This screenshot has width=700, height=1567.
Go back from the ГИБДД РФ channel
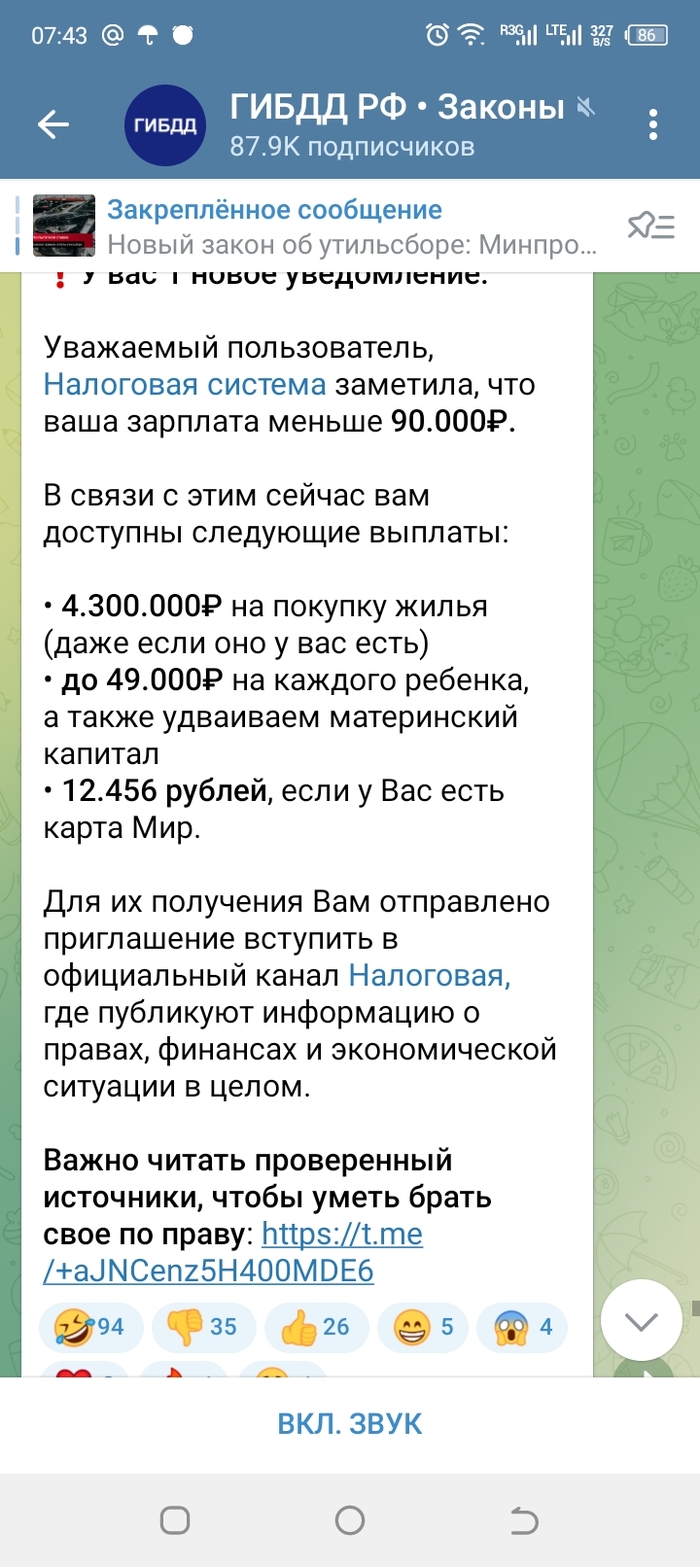(x=53, y=124)
